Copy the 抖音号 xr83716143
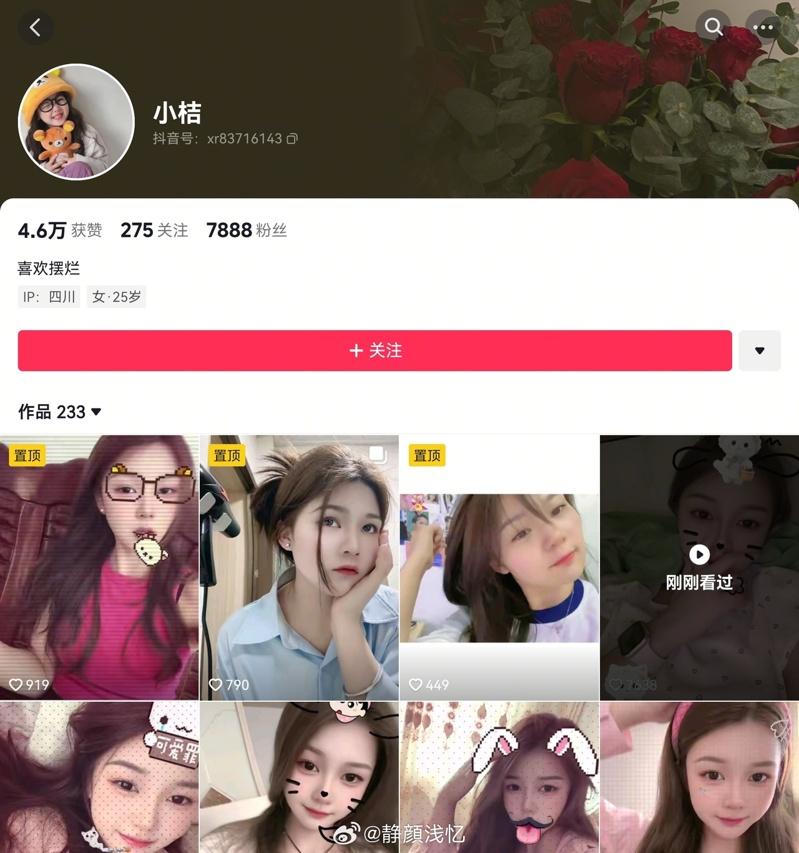 point(293,139)
